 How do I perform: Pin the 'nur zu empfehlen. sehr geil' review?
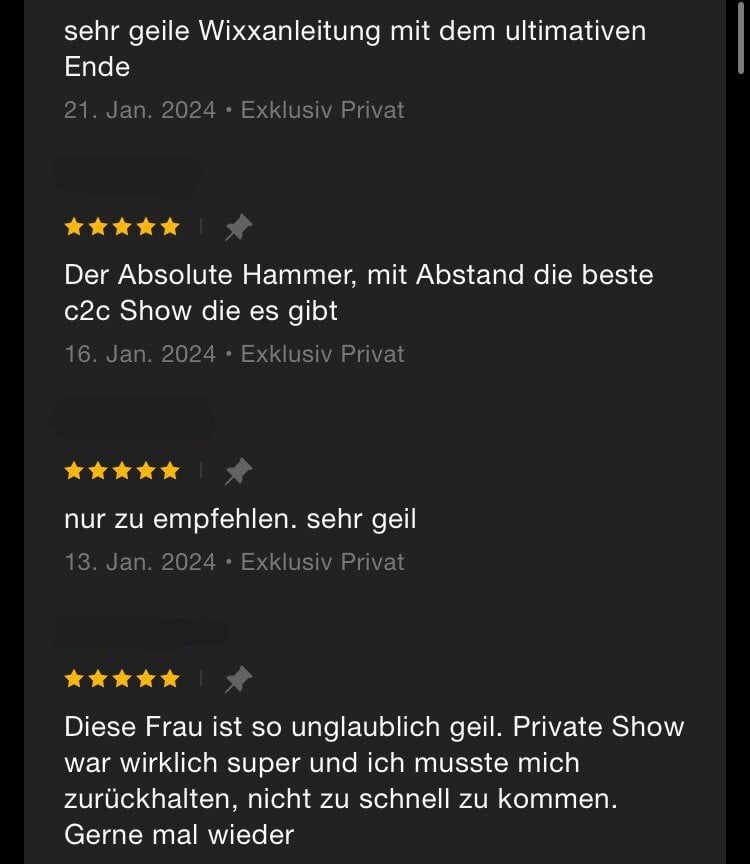[x=237, y=471]
